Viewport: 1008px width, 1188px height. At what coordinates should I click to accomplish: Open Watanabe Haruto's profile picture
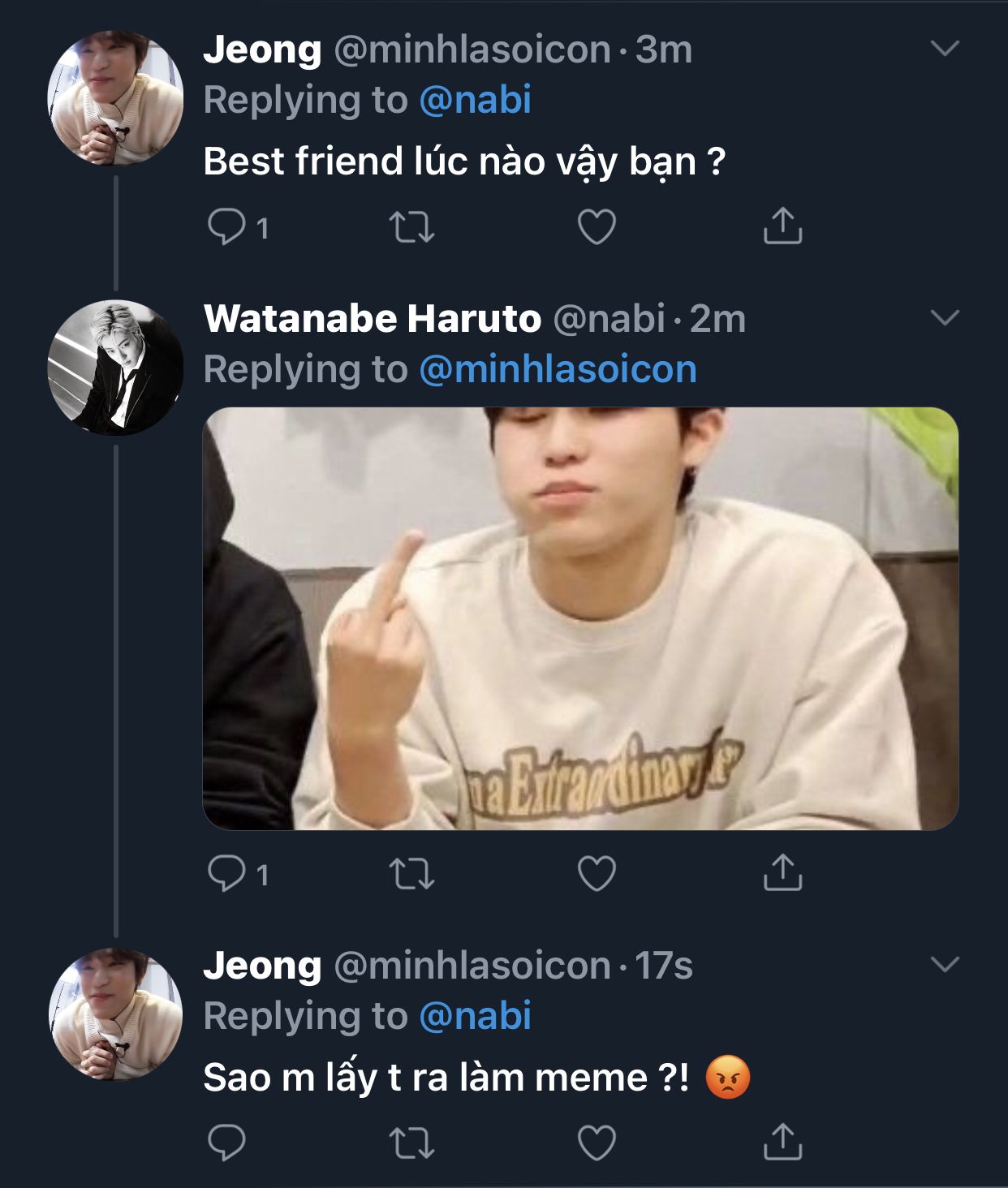(x=115, y=368)
